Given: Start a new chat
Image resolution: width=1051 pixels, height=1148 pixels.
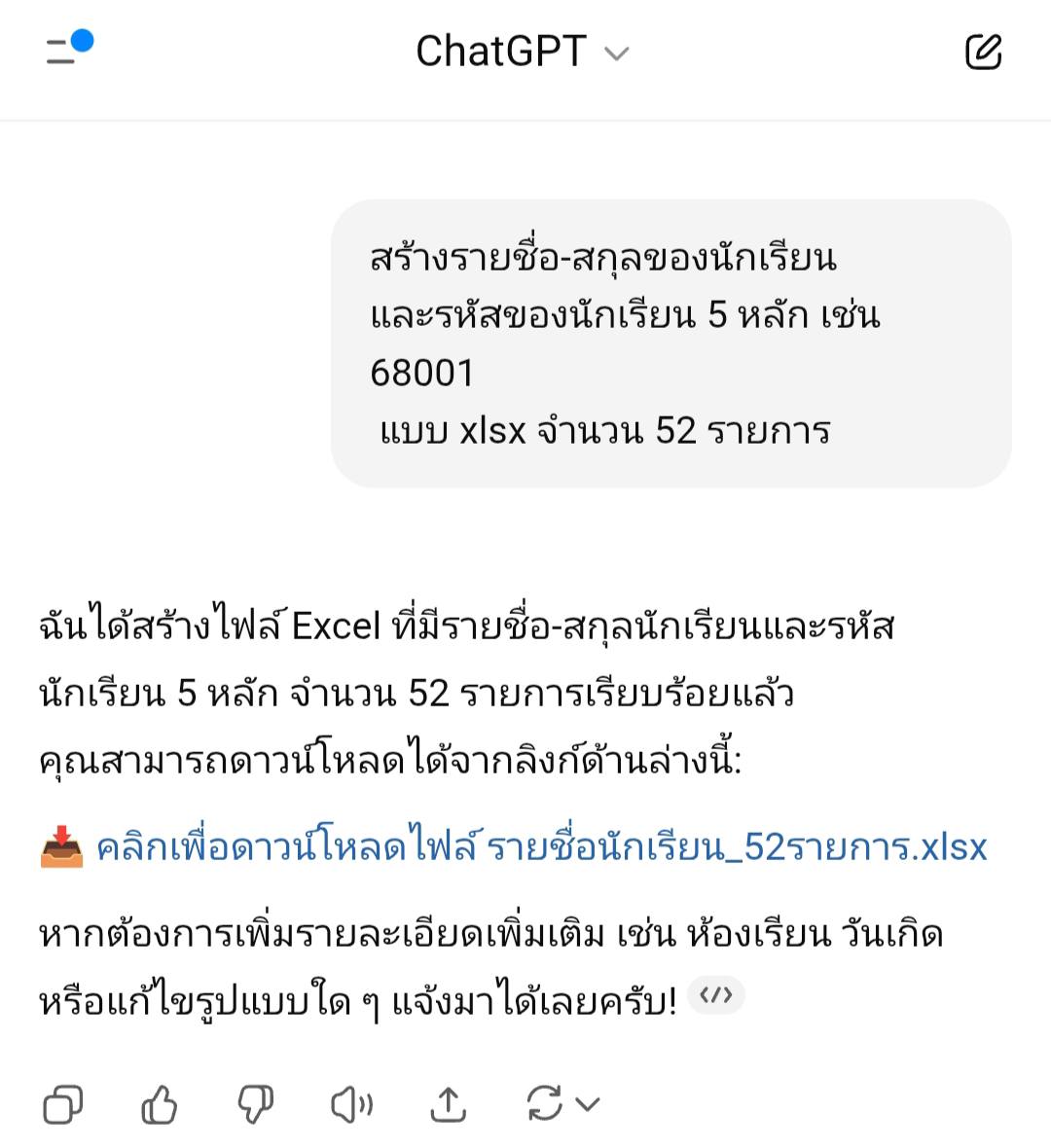Looking at the screenshot, I should pos(983,52).
